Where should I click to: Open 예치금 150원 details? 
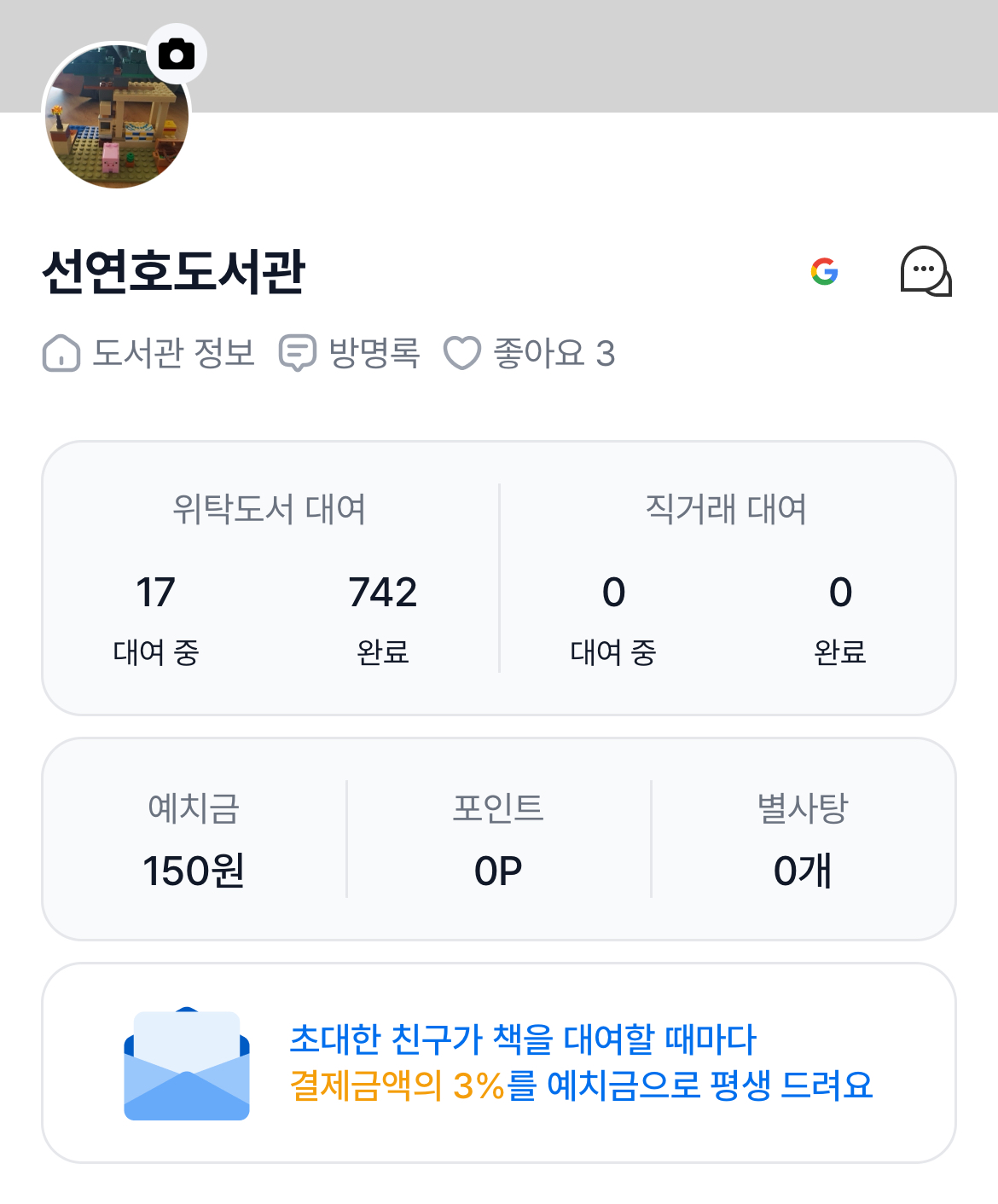pyautogui.click(x=194, y=839)
